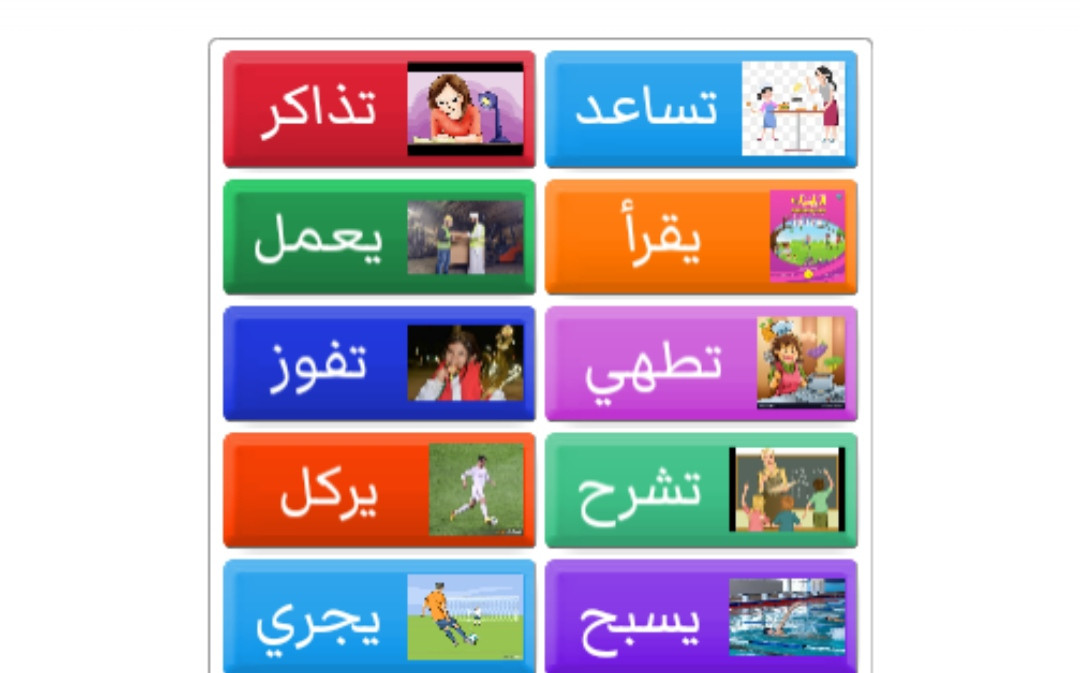Choose the green يعمل tile
This screenshot has width=1080, height=673.
[379, 237]
